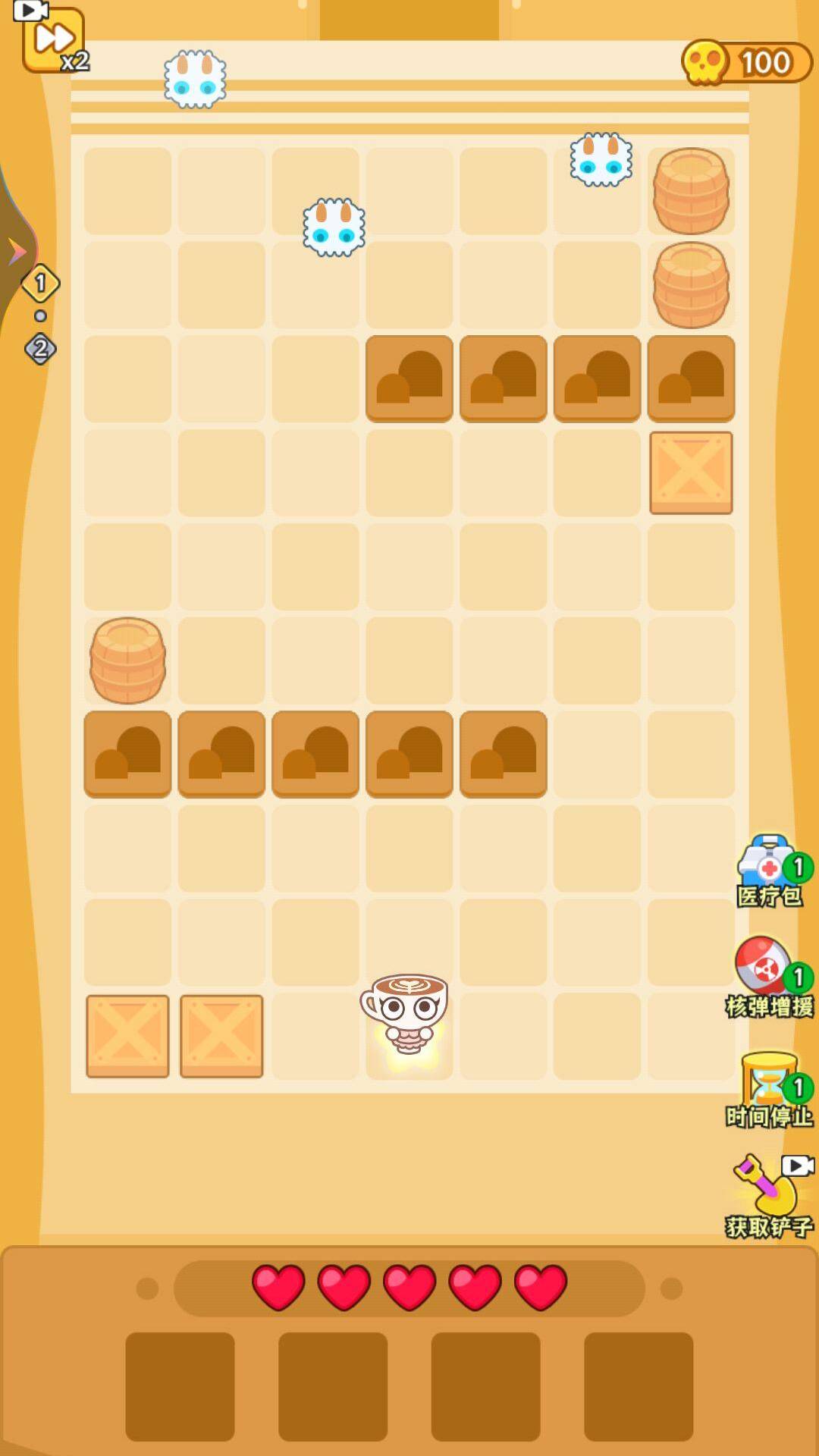Click the golden skull currency icon
Screen dimensions: 819x1456
pos(706,61)
